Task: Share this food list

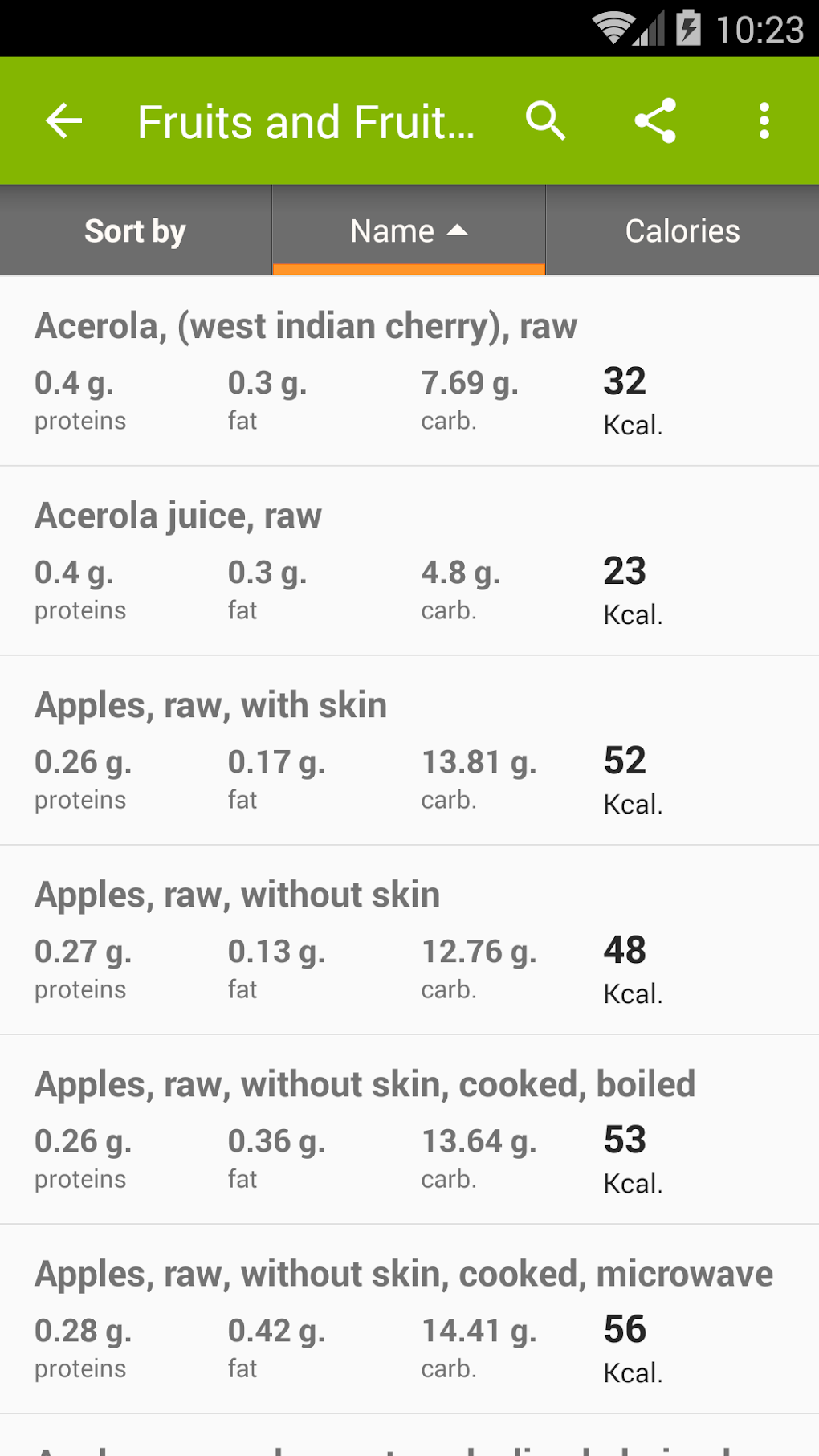Action: tap(655, 121)
